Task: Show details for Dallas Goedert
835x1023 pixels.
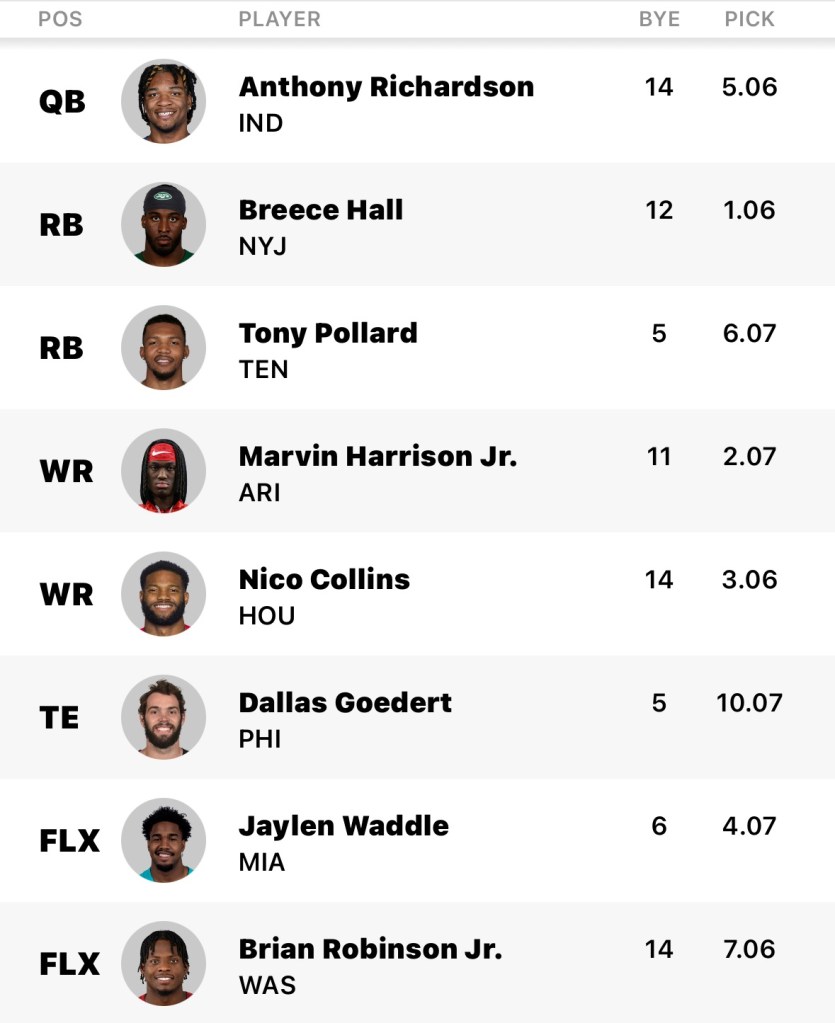Action: coord(345,702)
